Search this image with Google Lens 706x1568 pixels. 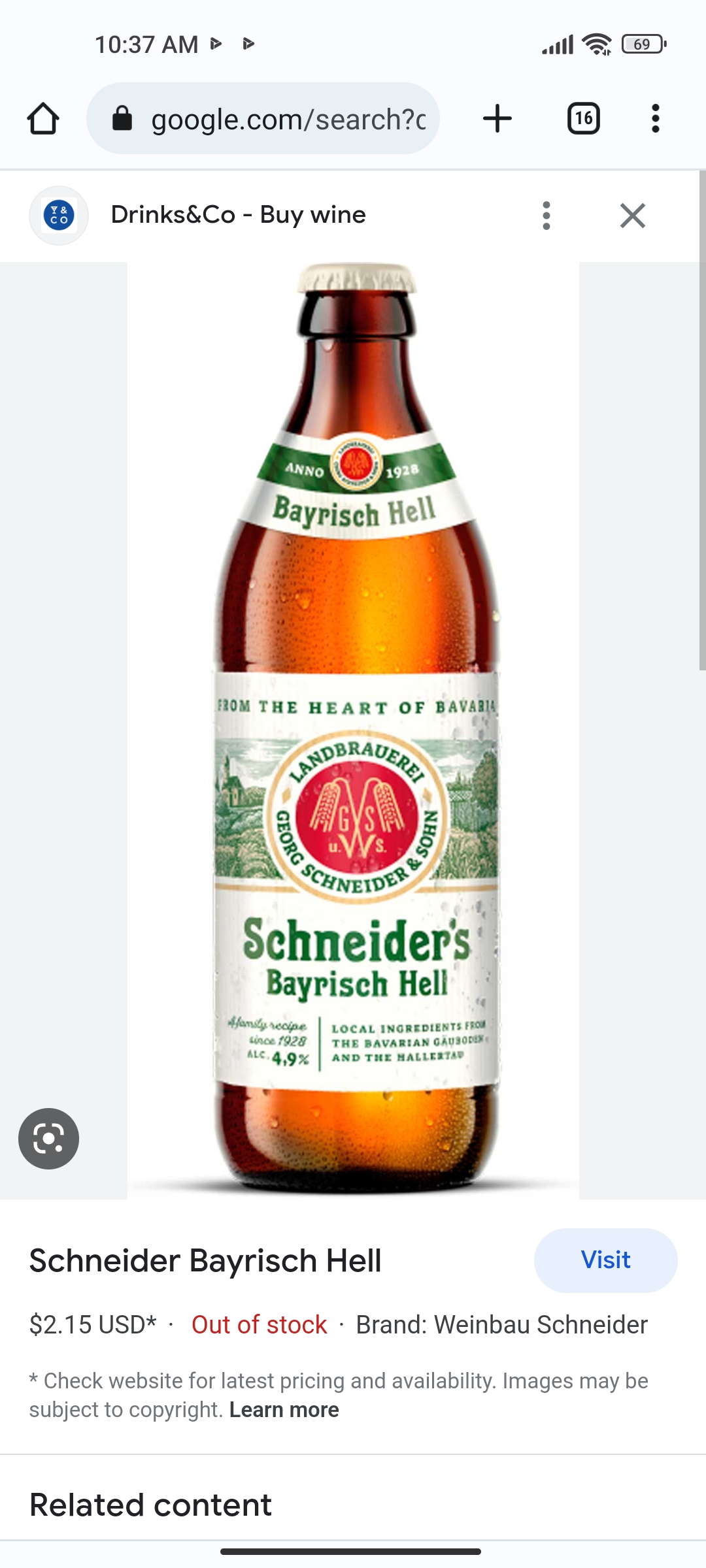pos(48,1139)
